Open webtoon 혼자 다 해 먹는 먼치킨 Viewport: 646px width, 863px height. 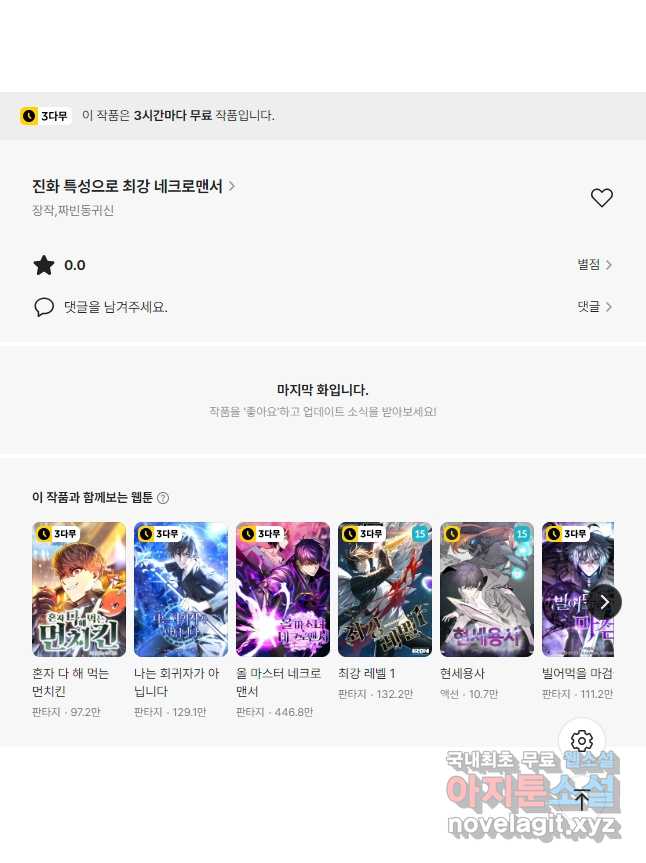[79, 589]
